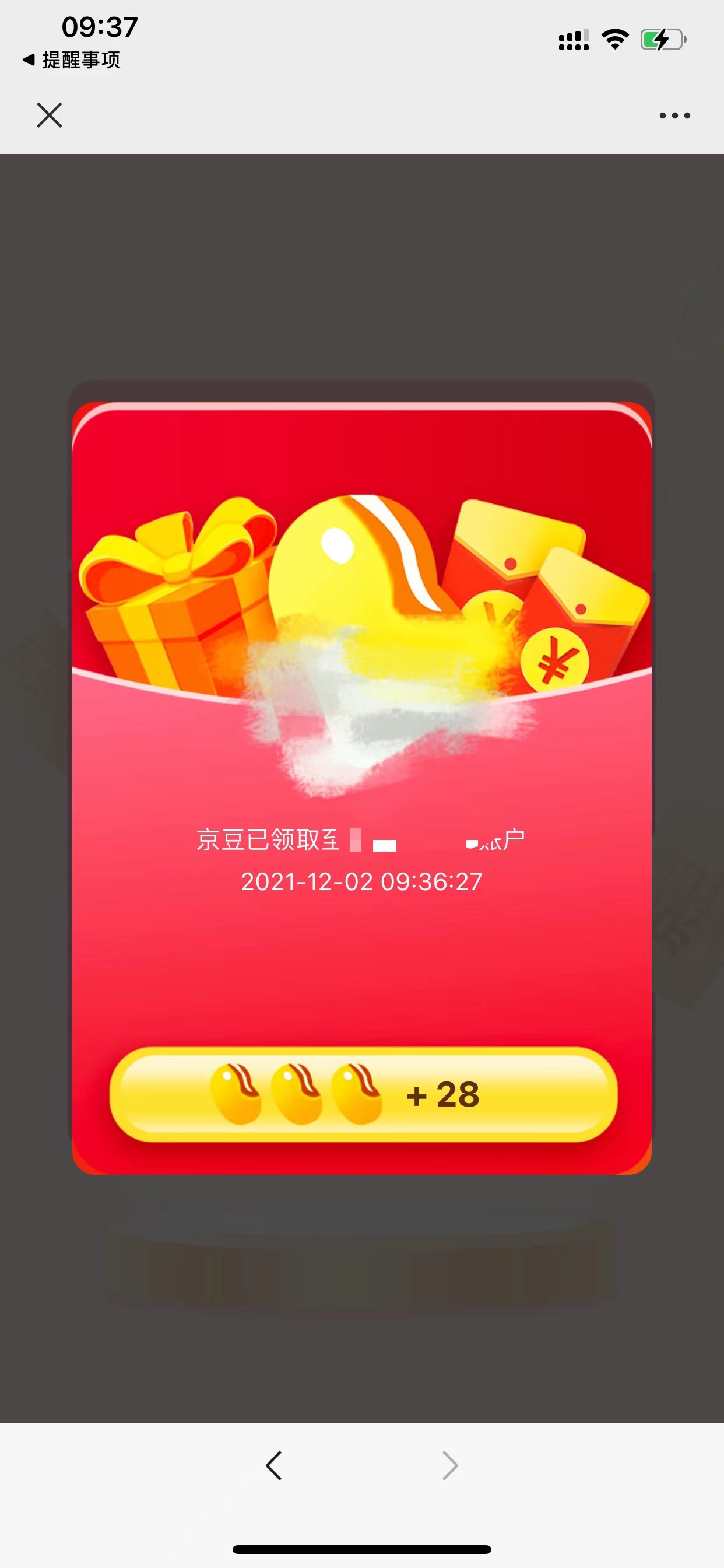This screenshot has height=1568, width=724.
Task: Close the in-app browser page
Action: 50,115
